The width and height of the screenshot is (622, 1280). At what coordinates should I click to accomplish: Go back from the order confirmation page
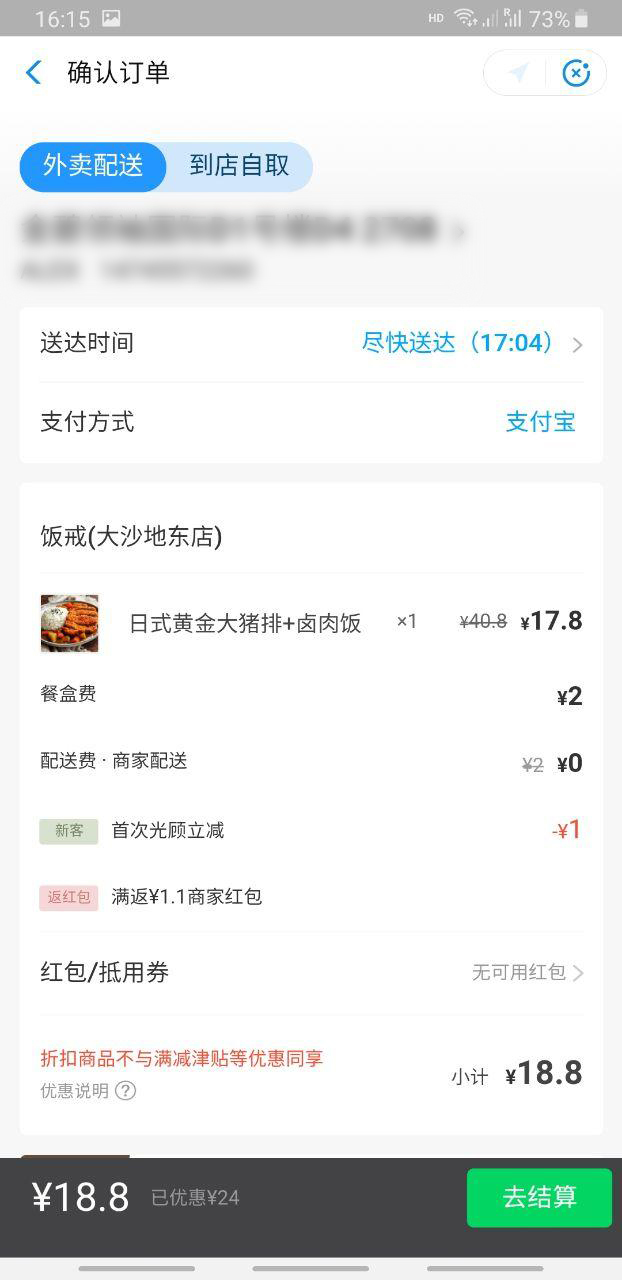click(x=34, y=73)
